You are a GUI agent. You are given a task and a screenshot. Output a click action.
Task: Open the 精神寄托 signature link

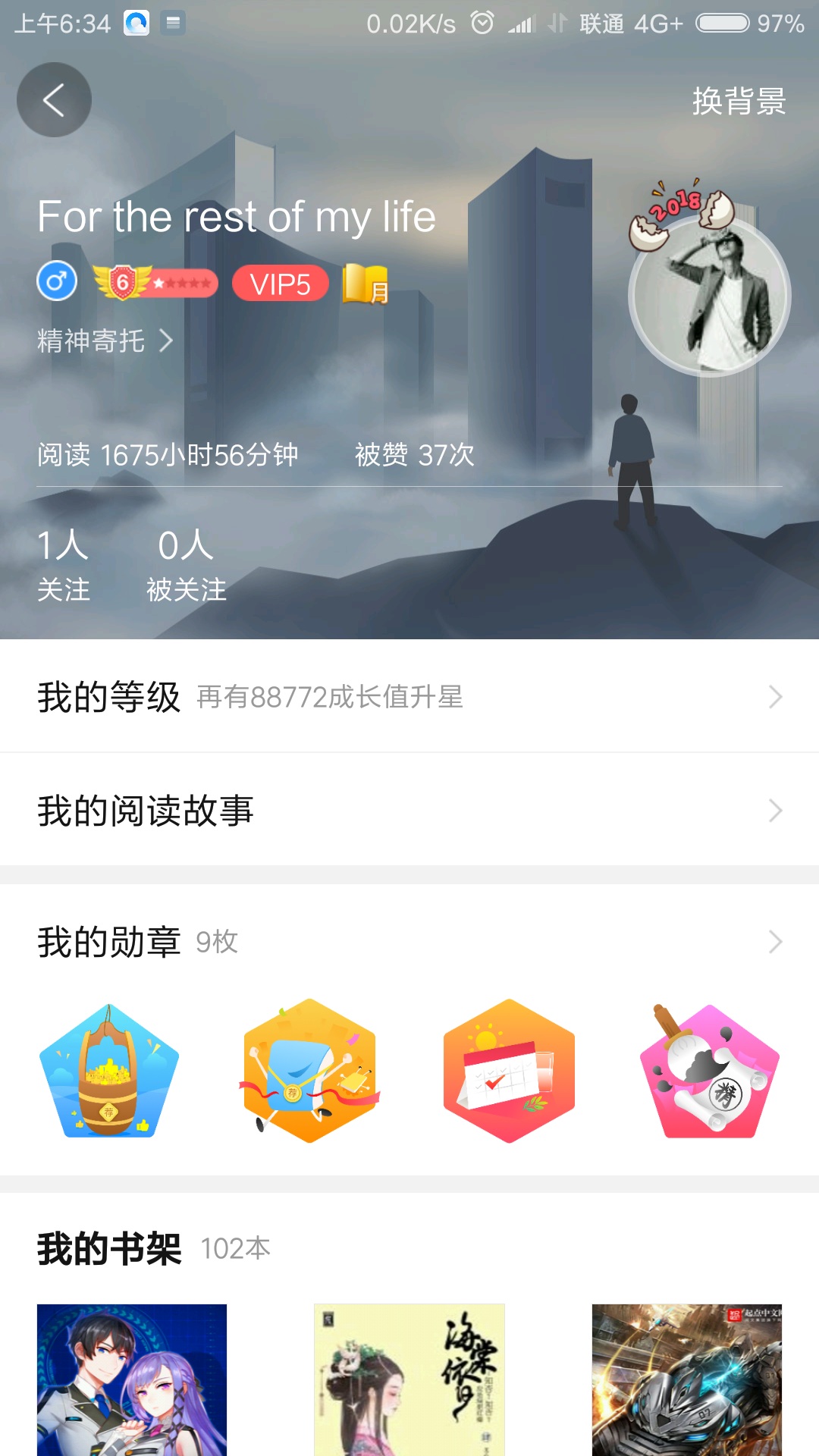105,341
